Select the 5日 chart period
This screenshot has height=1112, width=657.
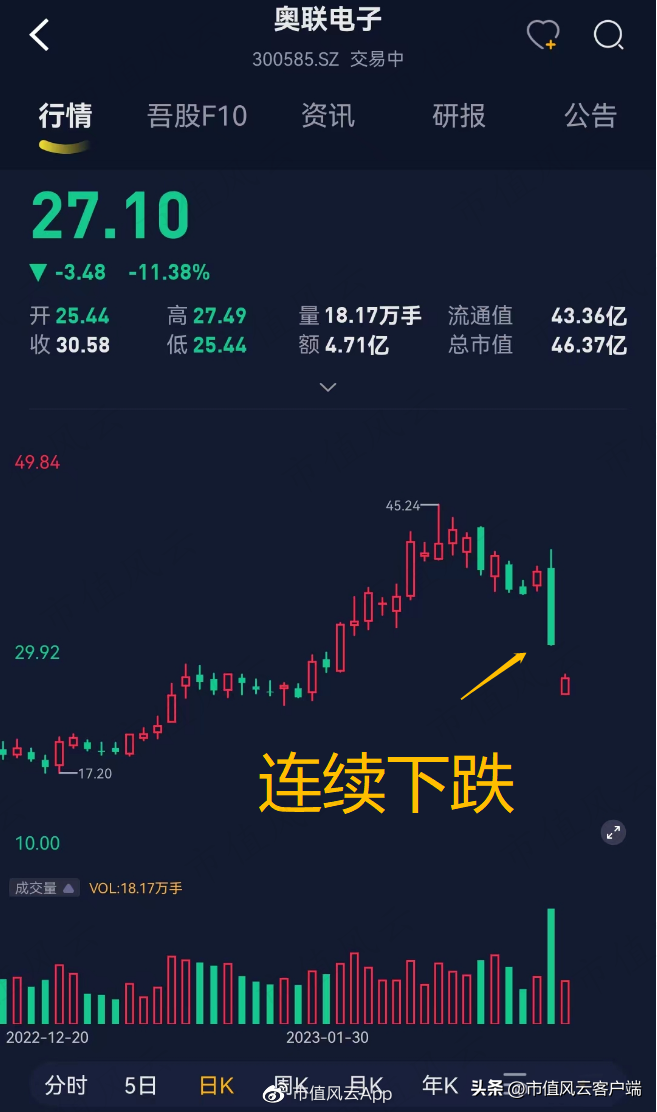pos(140,1086)
